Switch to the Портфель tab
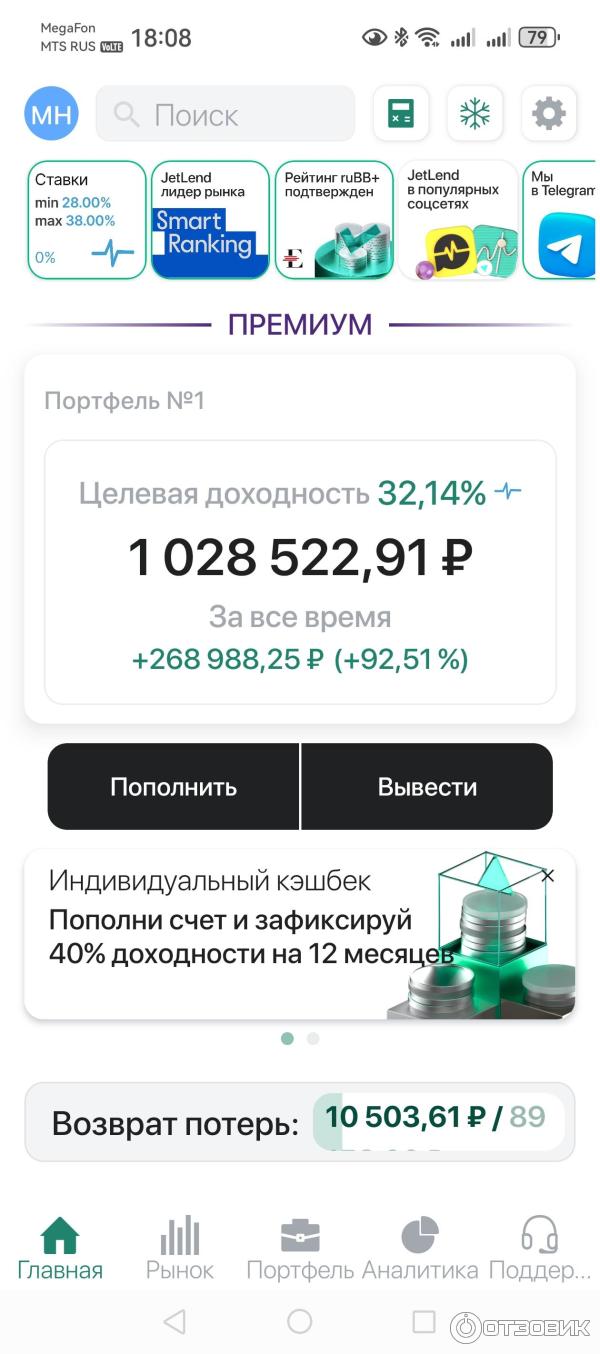 click(x=300, y=1250)
